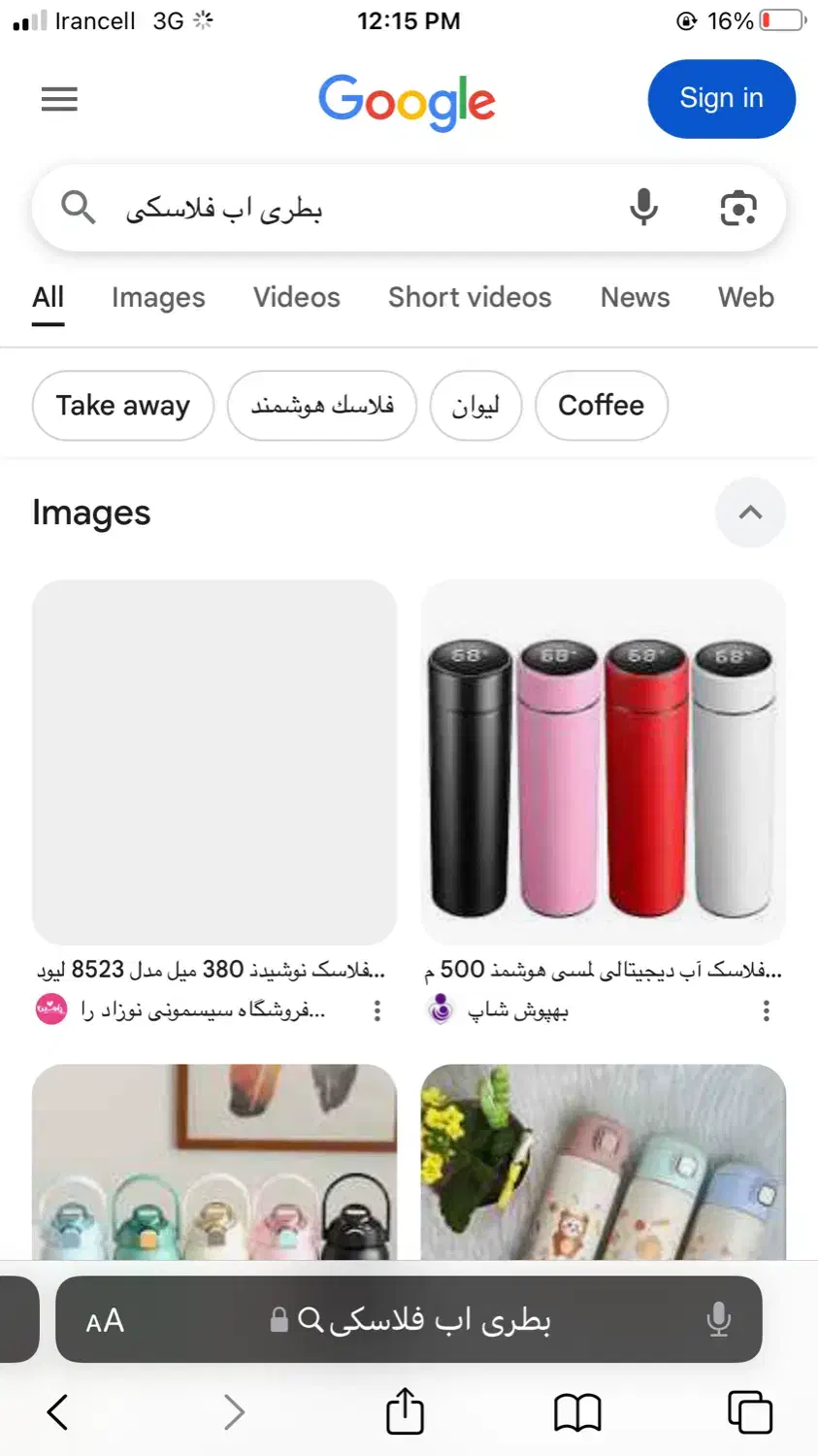
Task: Collapse the Images section
Action: tap(750, 513)
